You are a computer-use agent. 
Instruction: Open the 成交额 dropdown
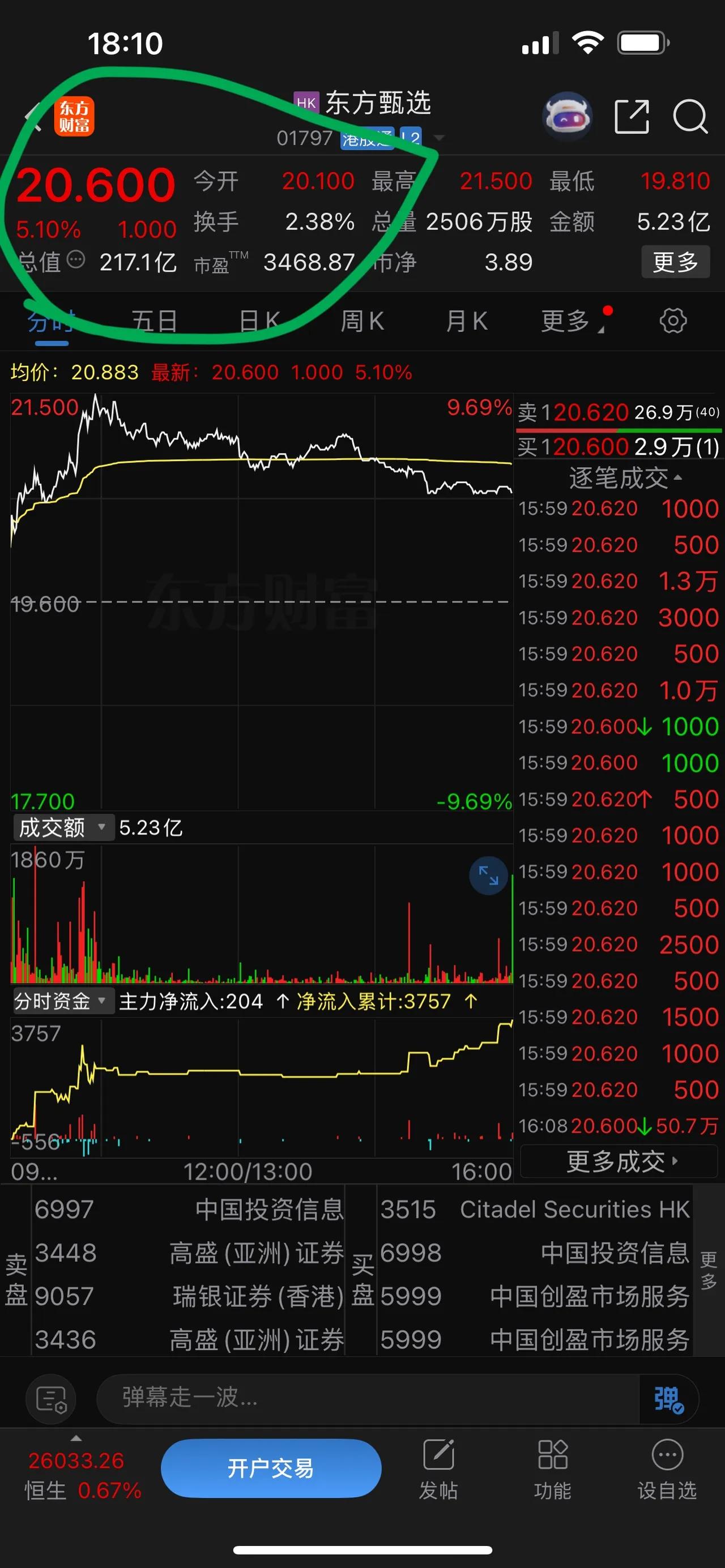[x=62, y=827]
